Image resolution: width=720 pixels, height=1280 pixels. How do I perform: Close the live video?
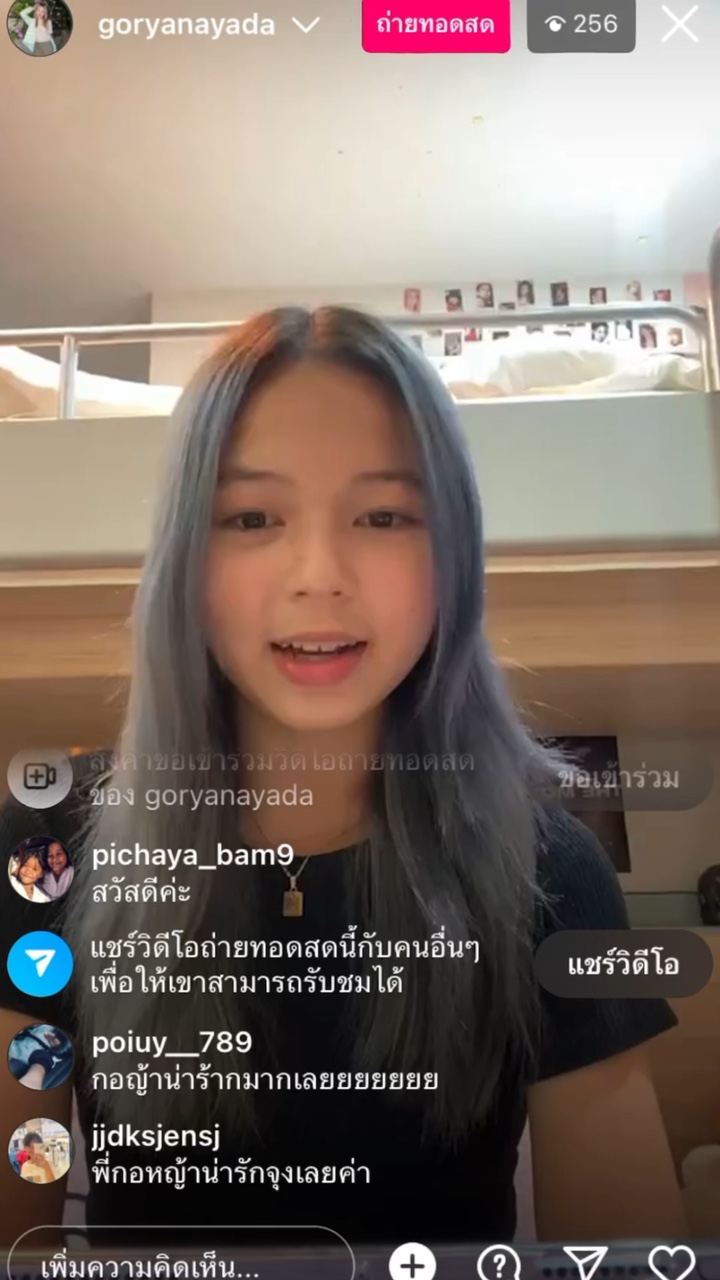click(x=680, y=24)
